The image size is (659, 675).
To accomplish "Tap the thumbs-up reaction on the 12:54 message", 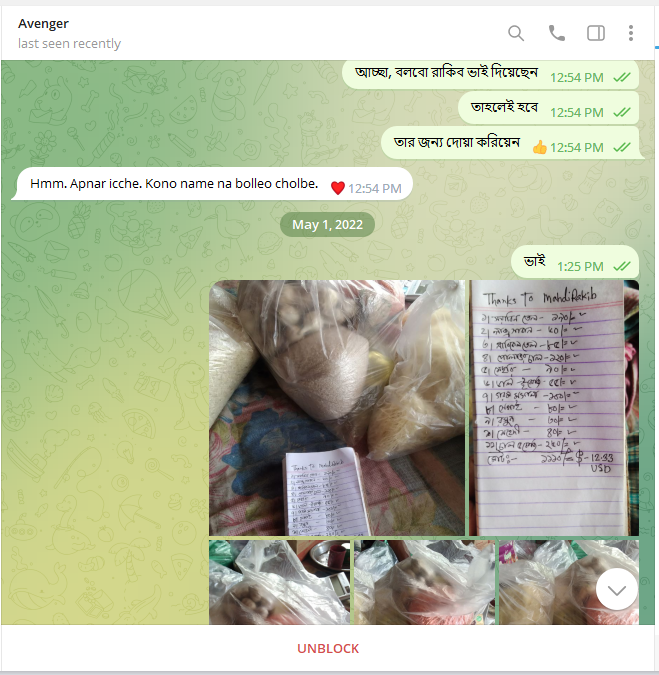I will click(540, 147).
